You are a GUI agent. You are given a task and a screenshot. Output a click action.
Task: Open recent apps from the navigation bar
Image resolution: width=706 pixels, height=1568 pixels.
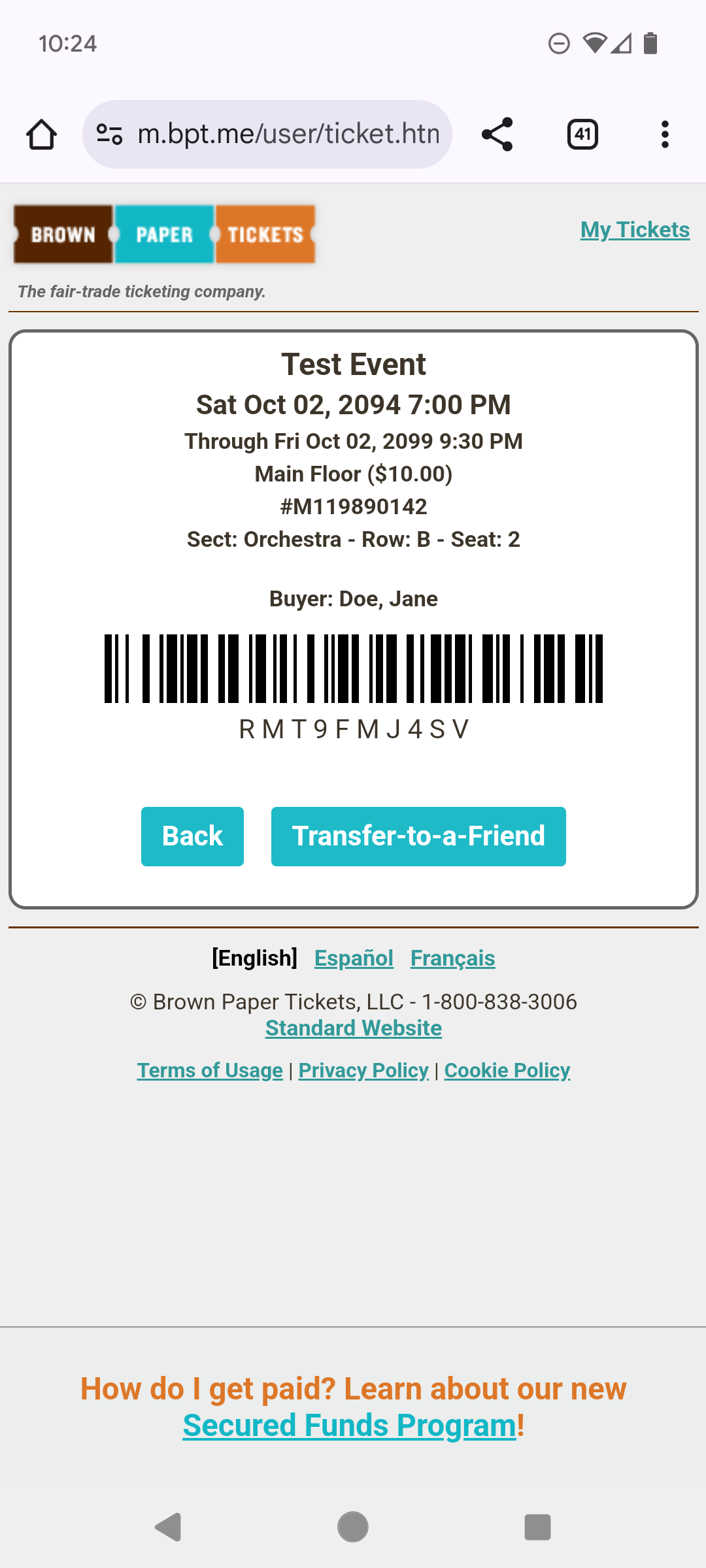click(537, 1527)
